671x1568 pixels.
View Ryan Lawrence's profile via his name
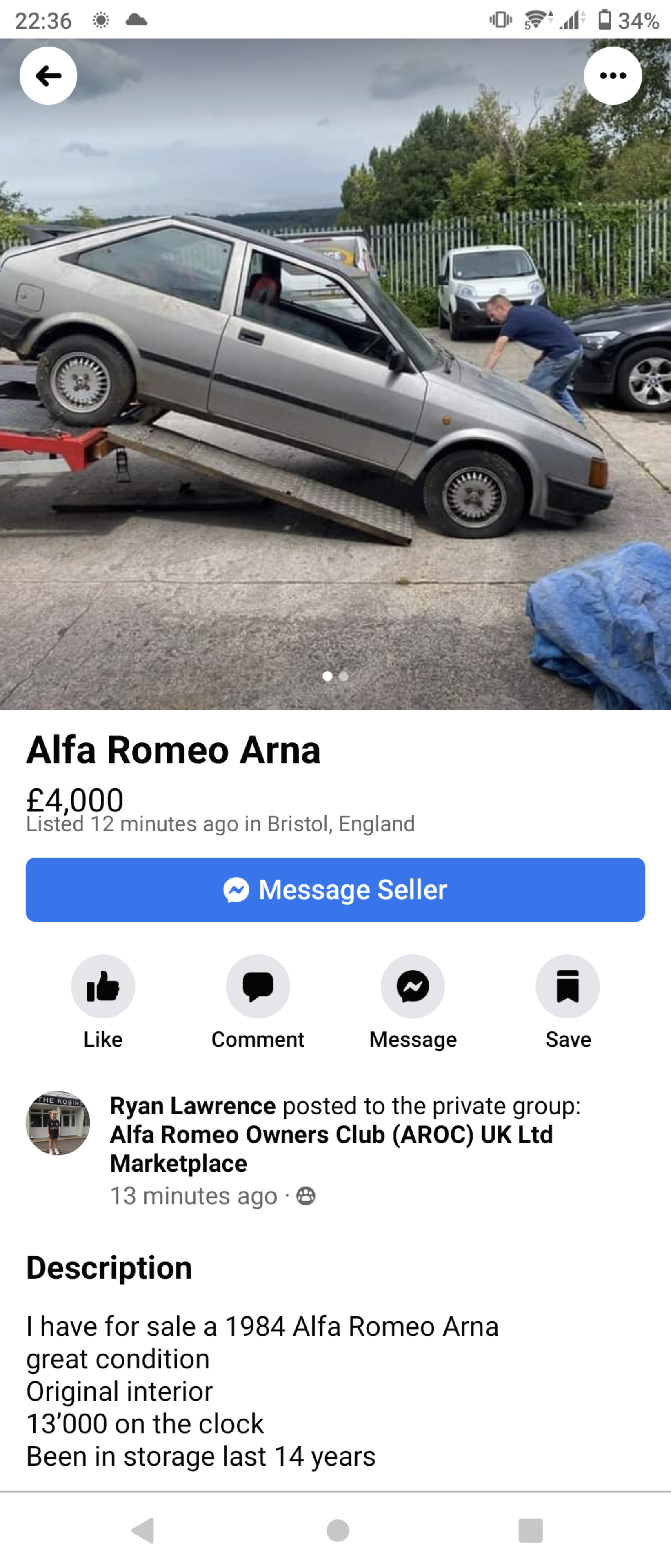[x=193, y=1105]
